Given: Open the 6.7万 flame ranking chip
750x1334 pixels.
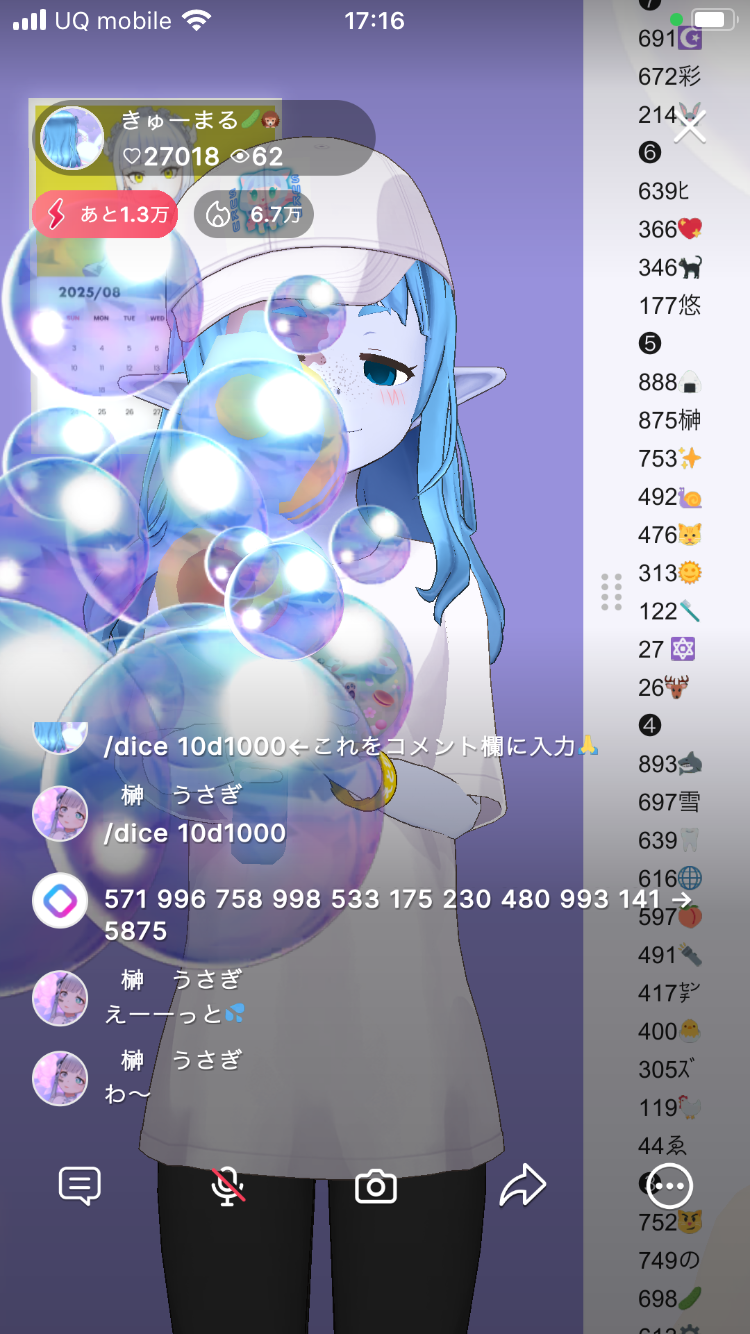Looking at the screenshot, I should pyautogui.click(x=253, y=214).
